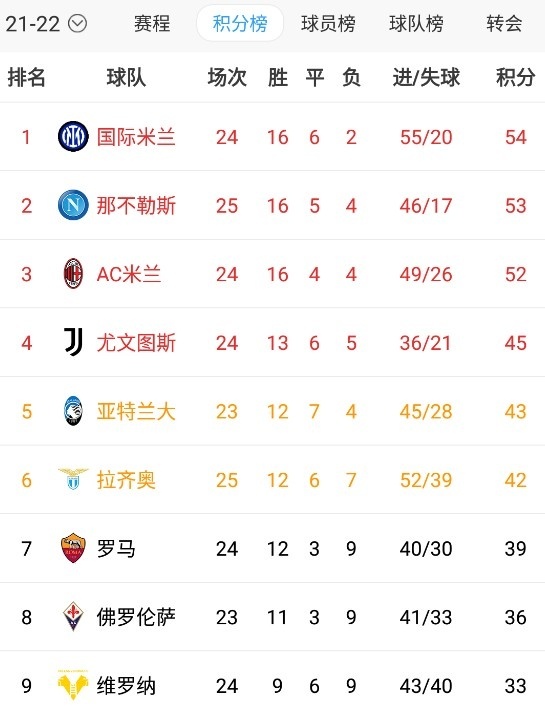Open the 21-22 season dropdown
The width and height of the screenshot is (545, 712).
(46, 24)
